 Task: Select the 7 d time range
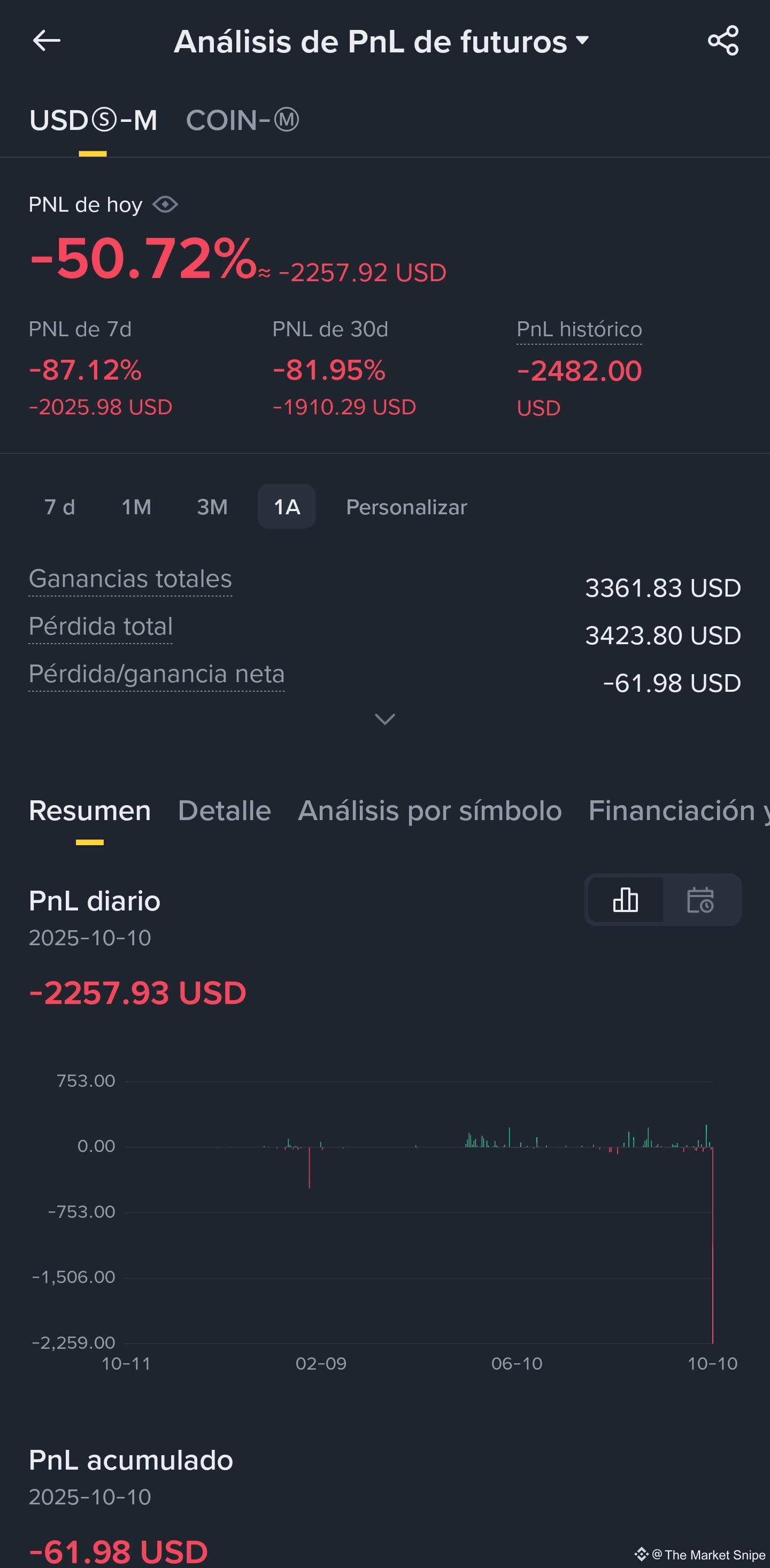(60, 506)
